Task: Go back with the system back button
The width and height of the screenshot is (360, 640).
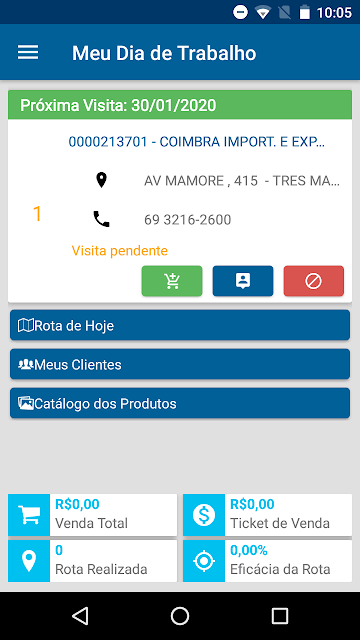Action: (80, 616)
